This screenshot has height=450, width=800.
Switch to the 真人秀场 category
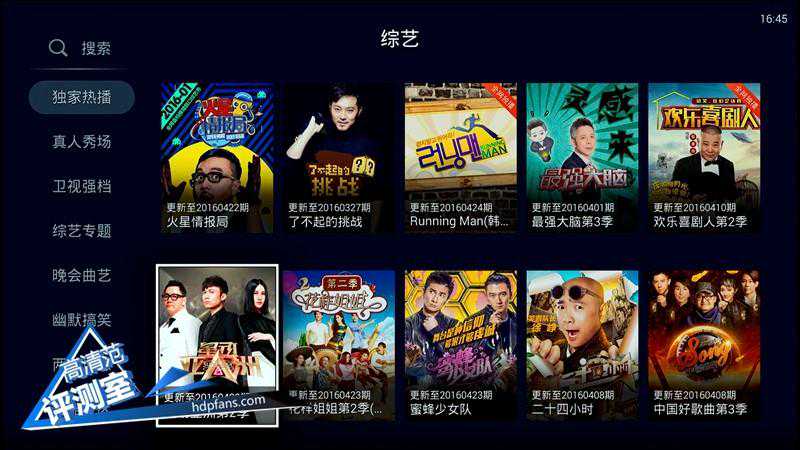point(82,142)
